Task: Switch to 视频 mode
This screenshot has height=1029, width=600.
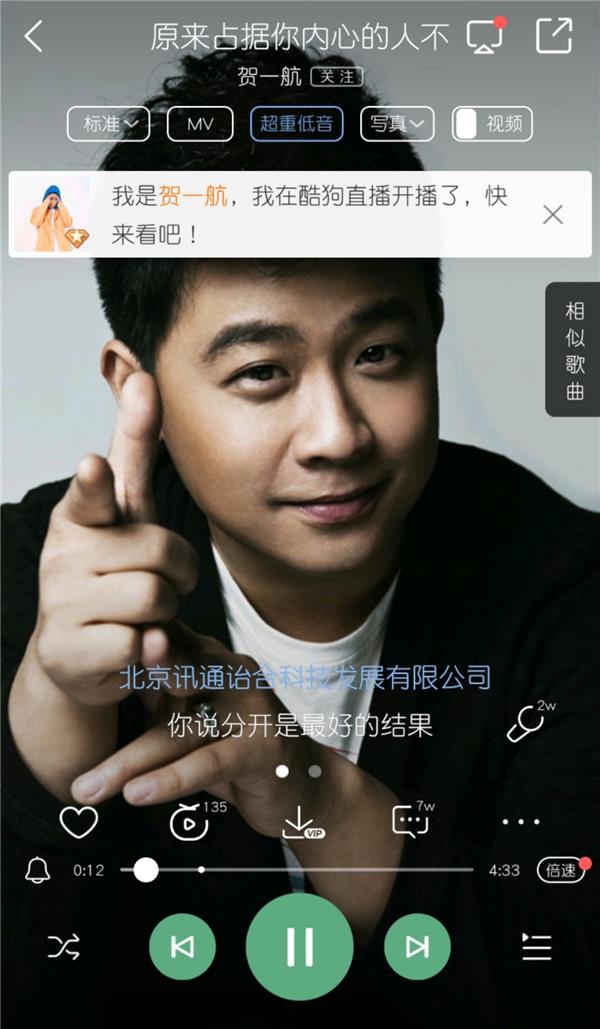Action: tap(492, 125)
